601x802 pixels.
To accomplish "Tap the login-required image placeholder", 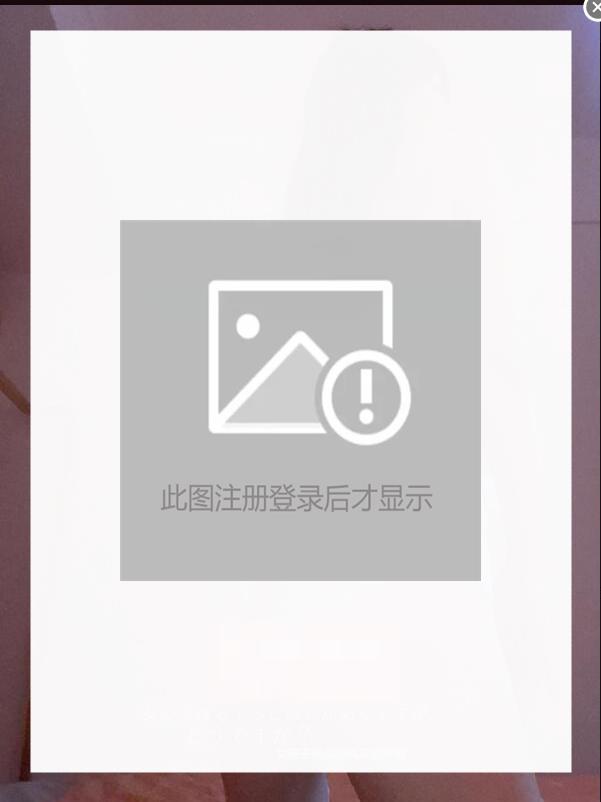I will 300,400.
